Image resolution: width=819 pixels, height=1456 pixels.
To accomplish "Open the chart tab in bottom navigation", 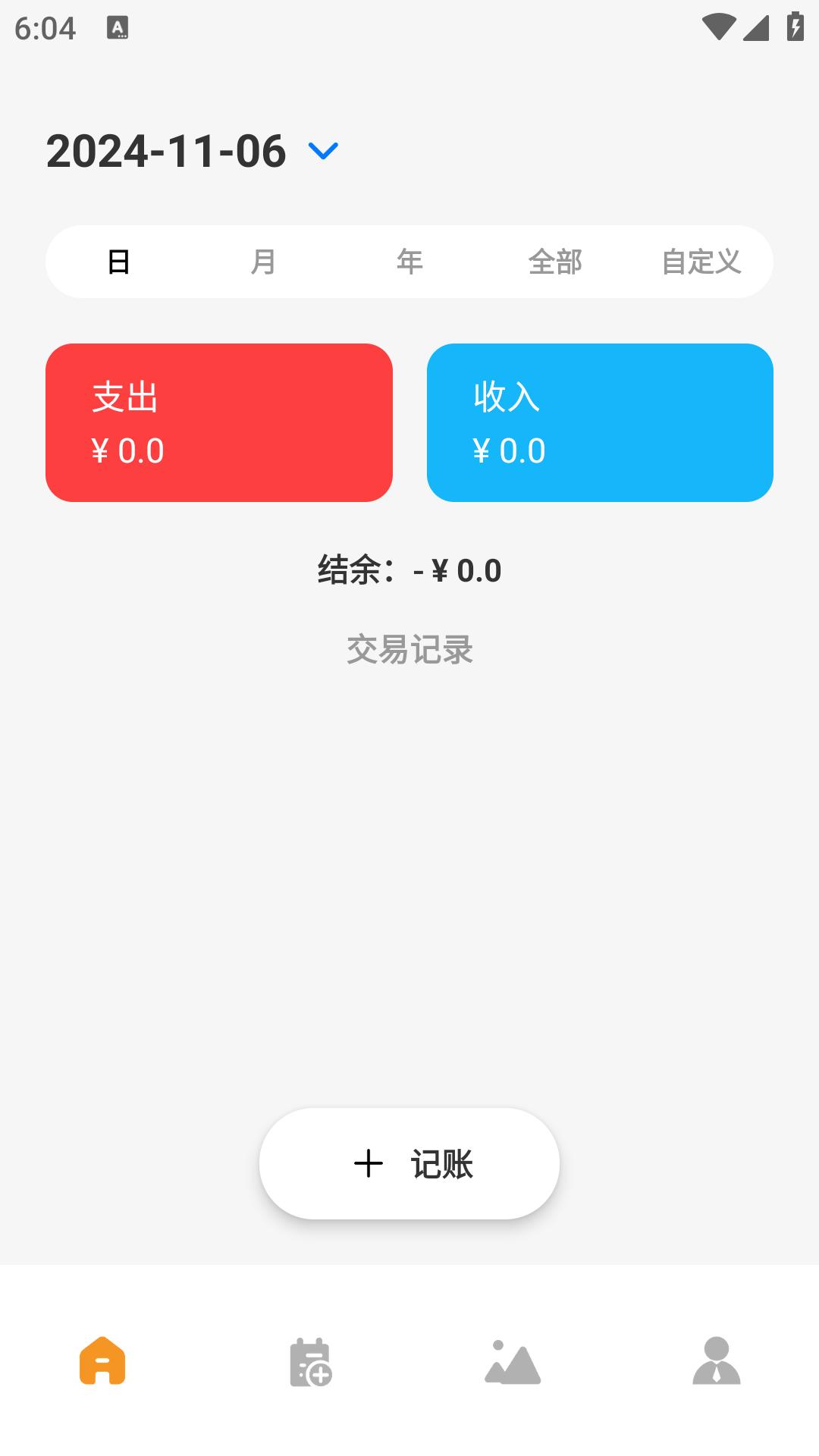I will 512,1362.
